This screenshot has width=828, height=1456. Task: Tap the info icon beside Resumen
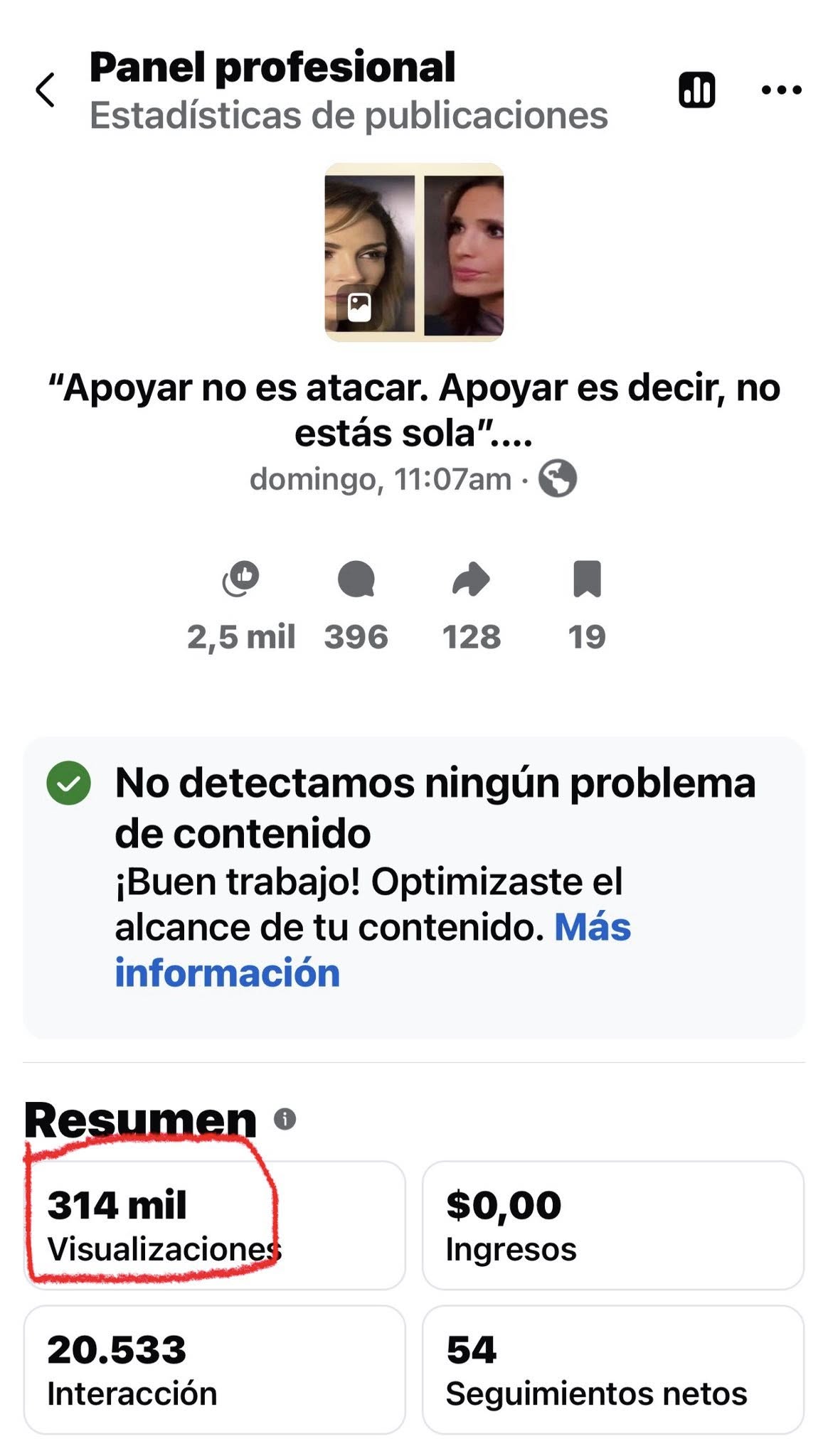click(285, 1119)
